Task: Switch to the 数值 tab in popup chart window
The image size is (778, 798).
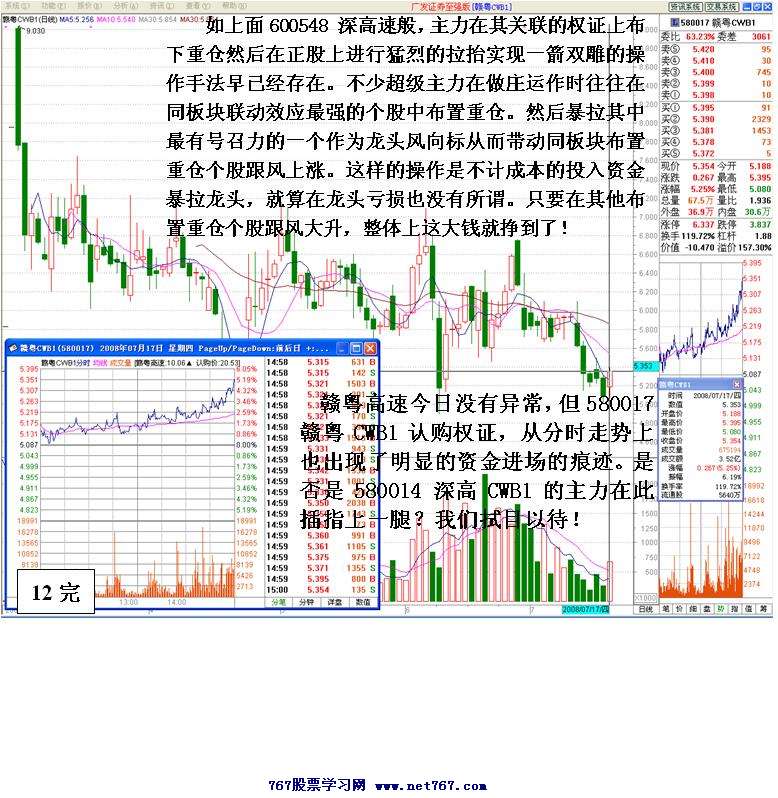Action: pos(363,601)
